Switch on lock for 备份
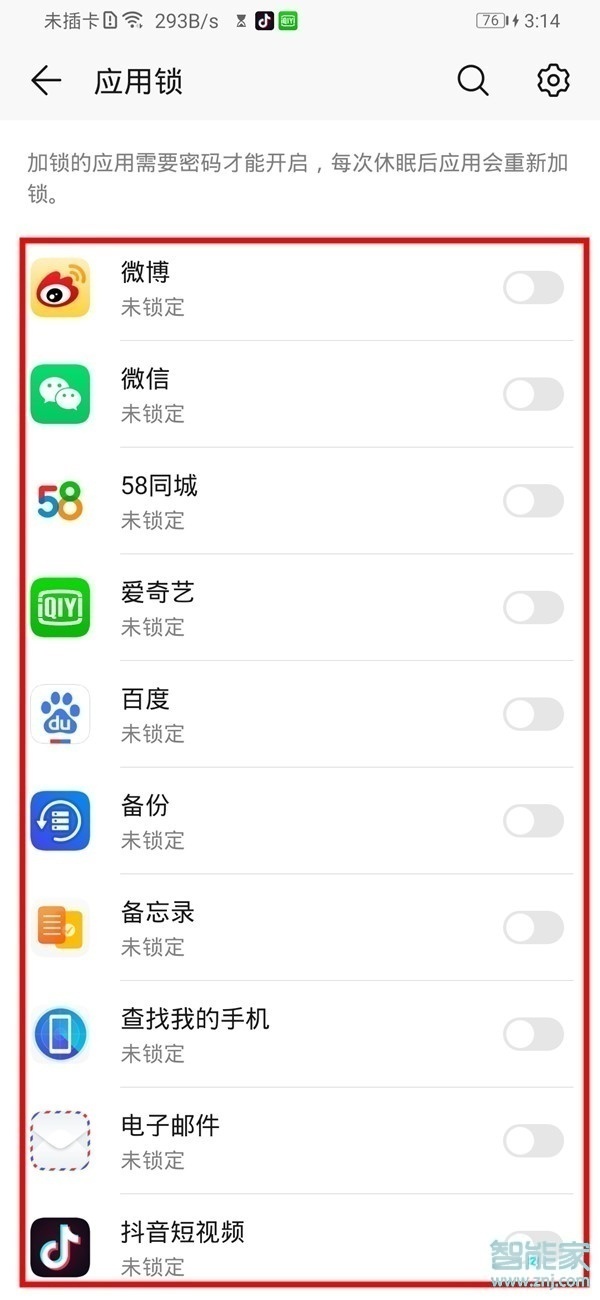Image resolution: width=600 pixels, height=1300 pixels. 533,821
